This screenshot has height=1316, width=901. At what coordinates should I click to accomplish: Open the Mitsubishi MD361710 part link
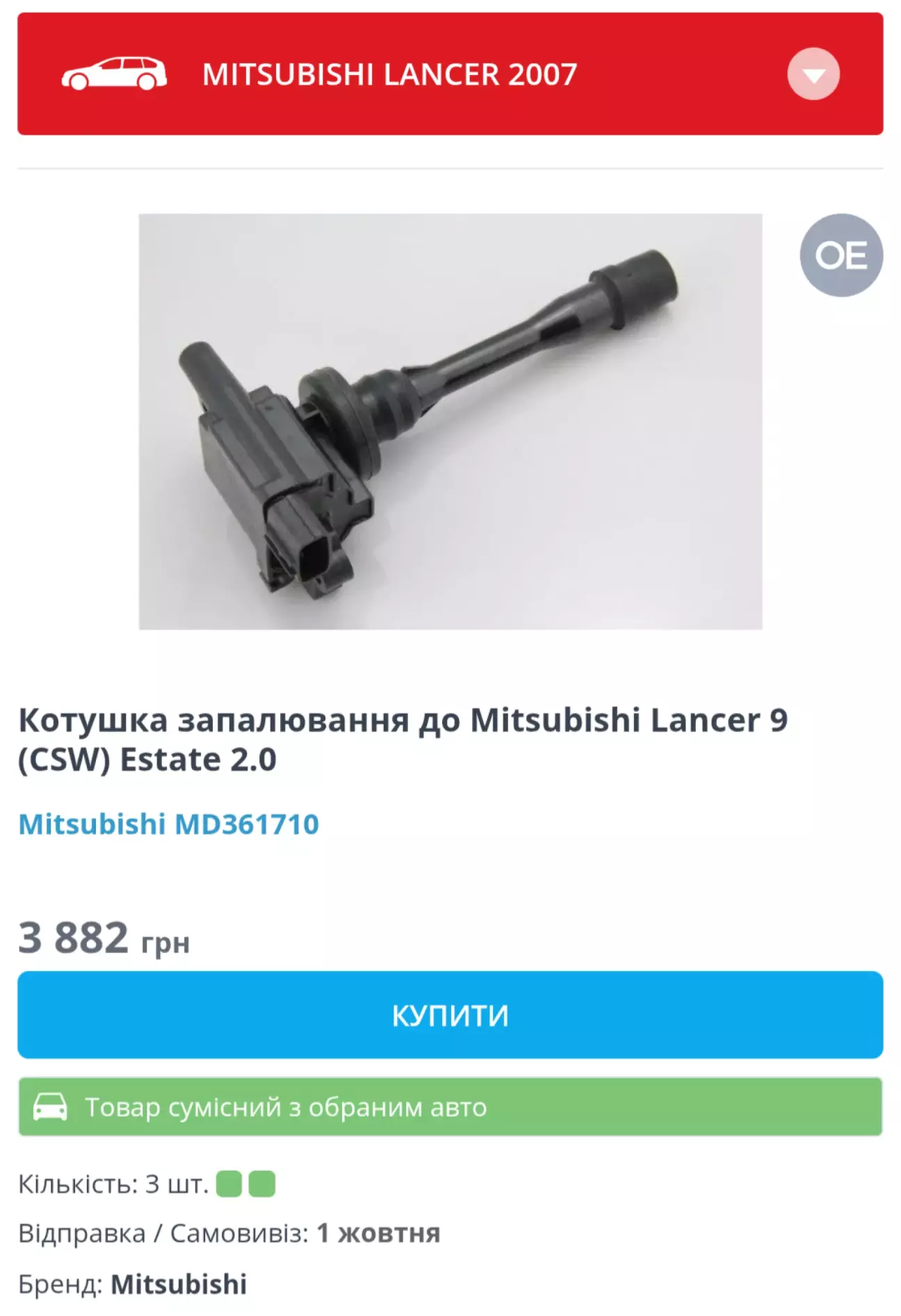(168, 824)
